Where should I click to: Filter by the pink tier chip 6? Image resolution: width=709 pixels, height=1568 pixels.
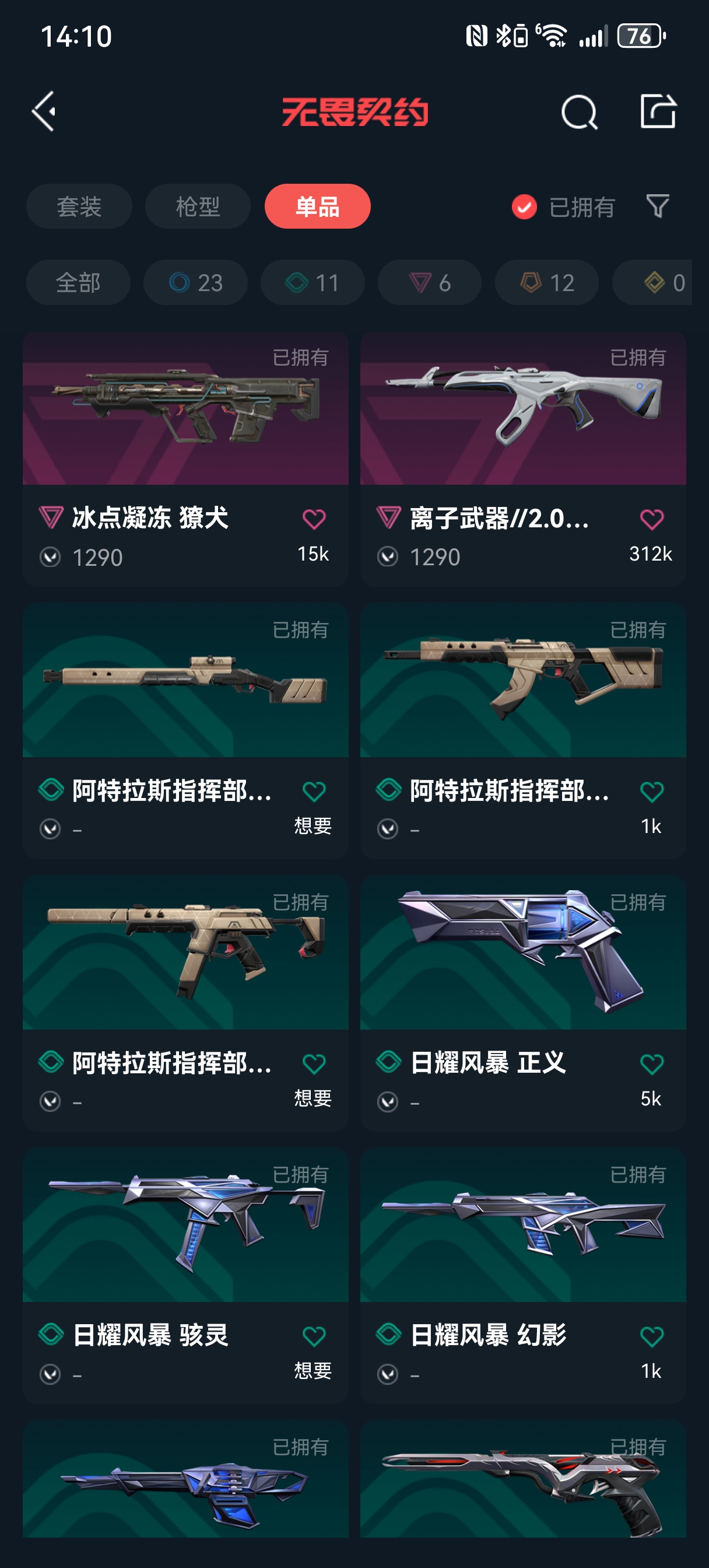point(430,282)
